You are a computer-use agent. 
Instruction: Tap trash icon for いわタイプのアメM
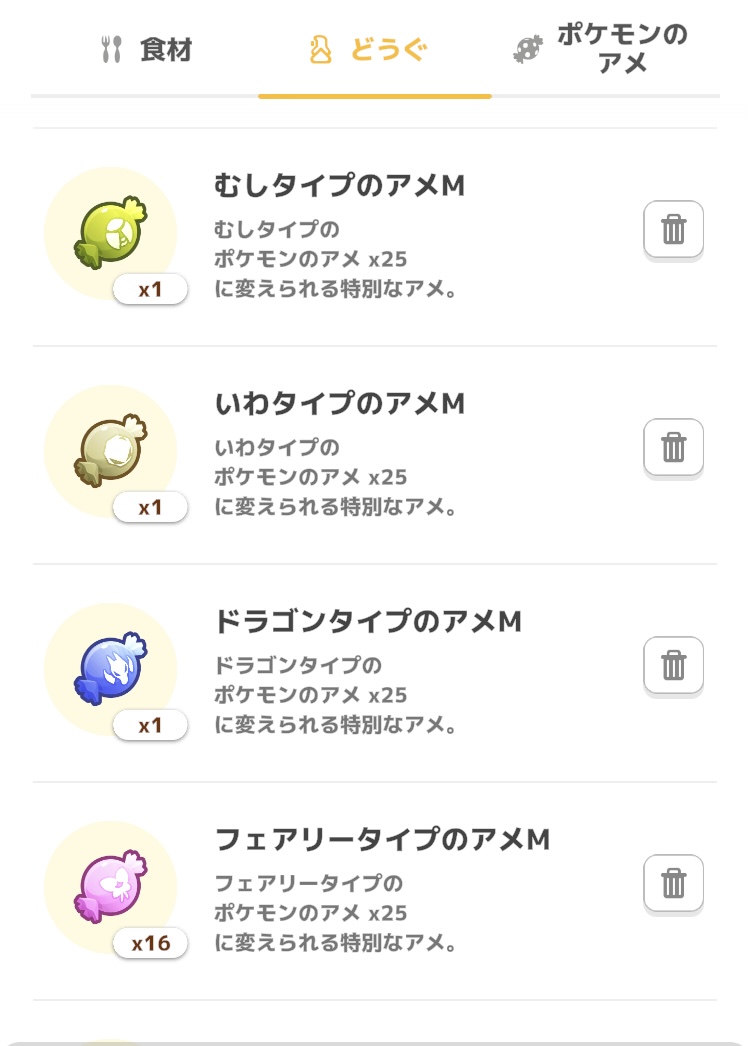coord(673,448)
